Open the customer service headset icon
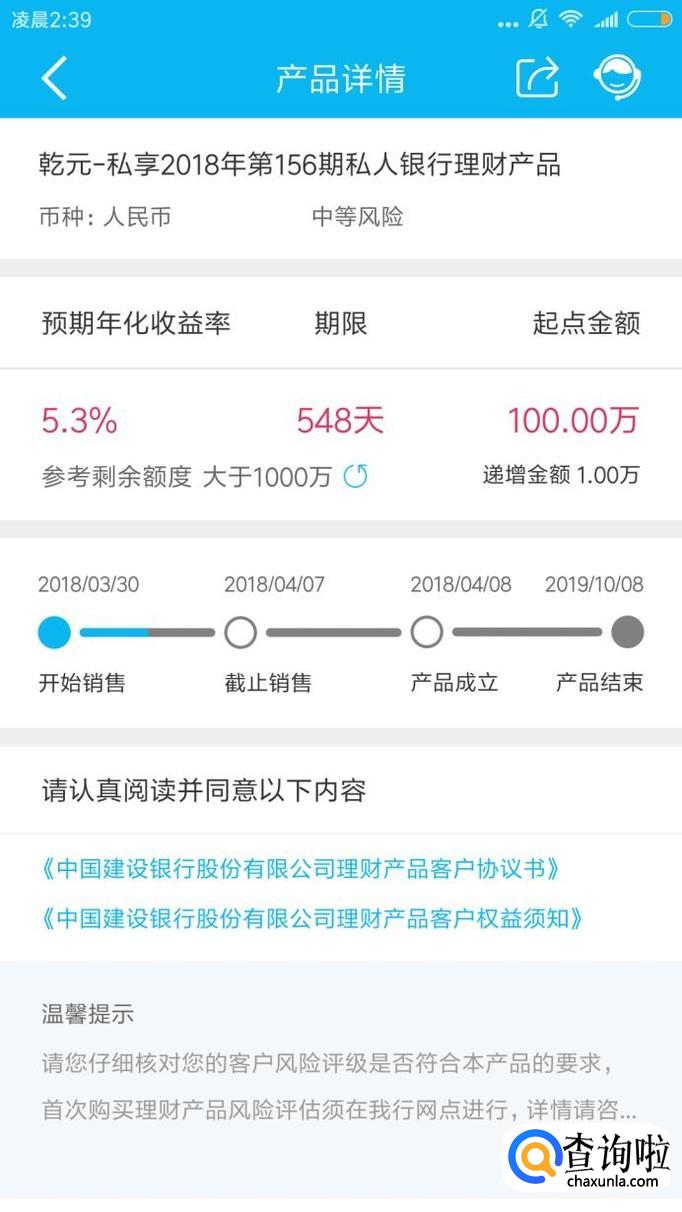 point(617,78)
